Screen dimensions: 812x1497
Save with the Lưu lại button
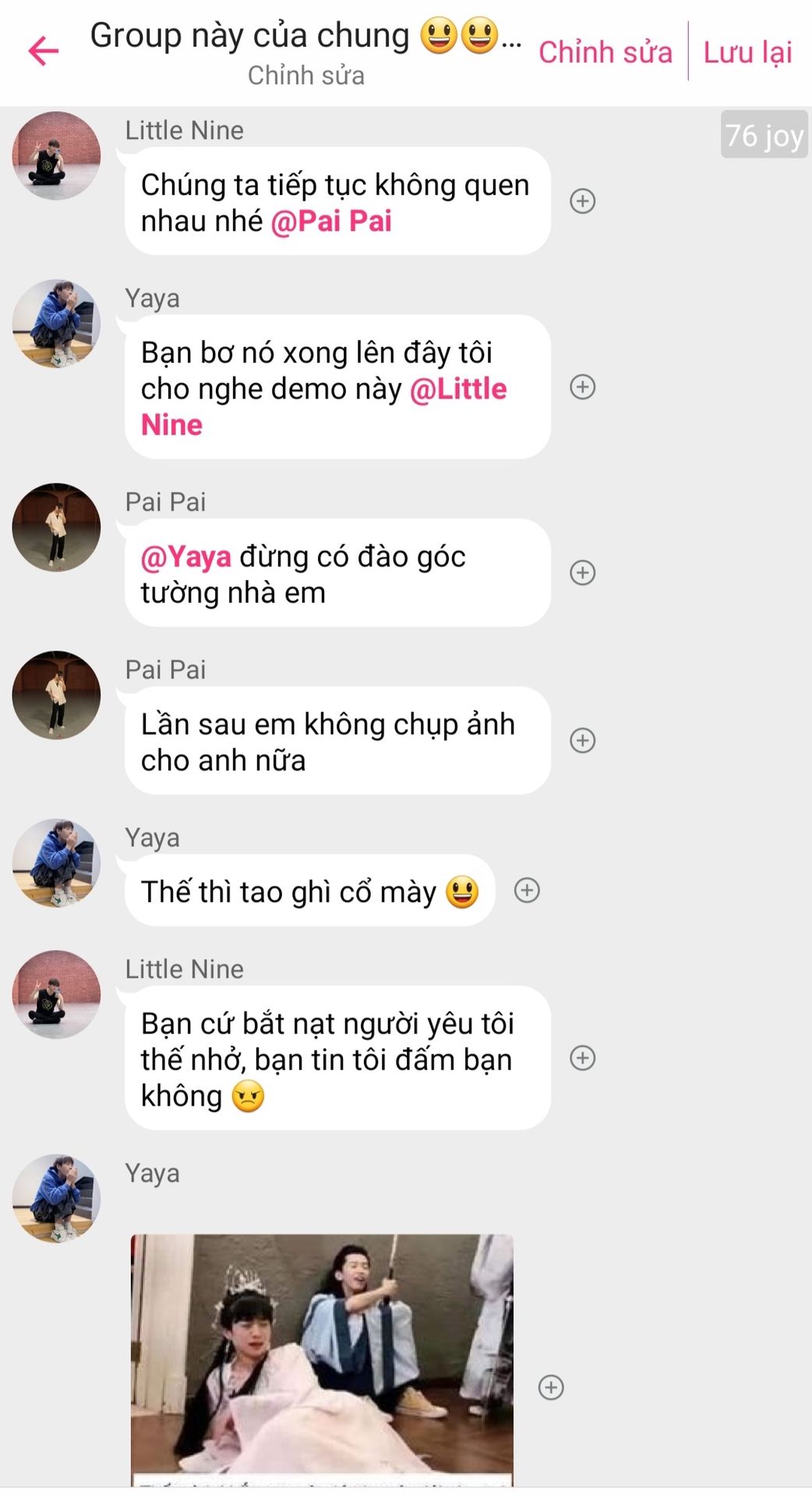pos(747,52)
